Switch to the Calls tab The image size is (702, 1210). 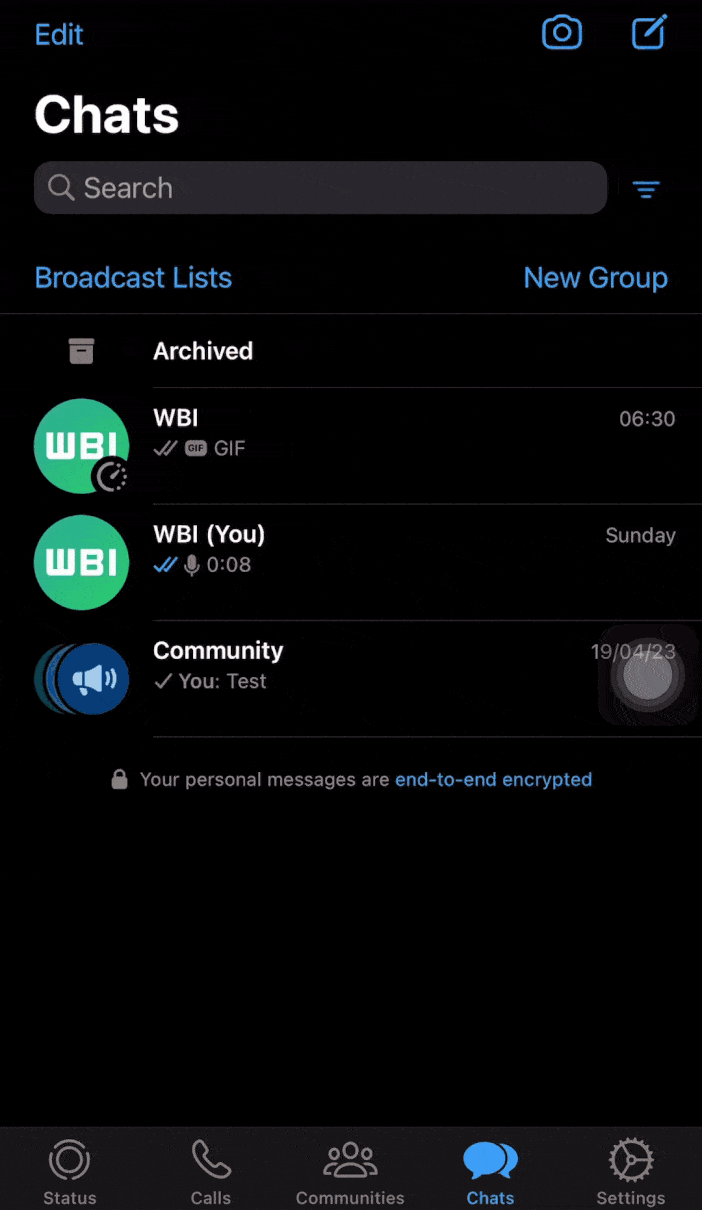211,1172
